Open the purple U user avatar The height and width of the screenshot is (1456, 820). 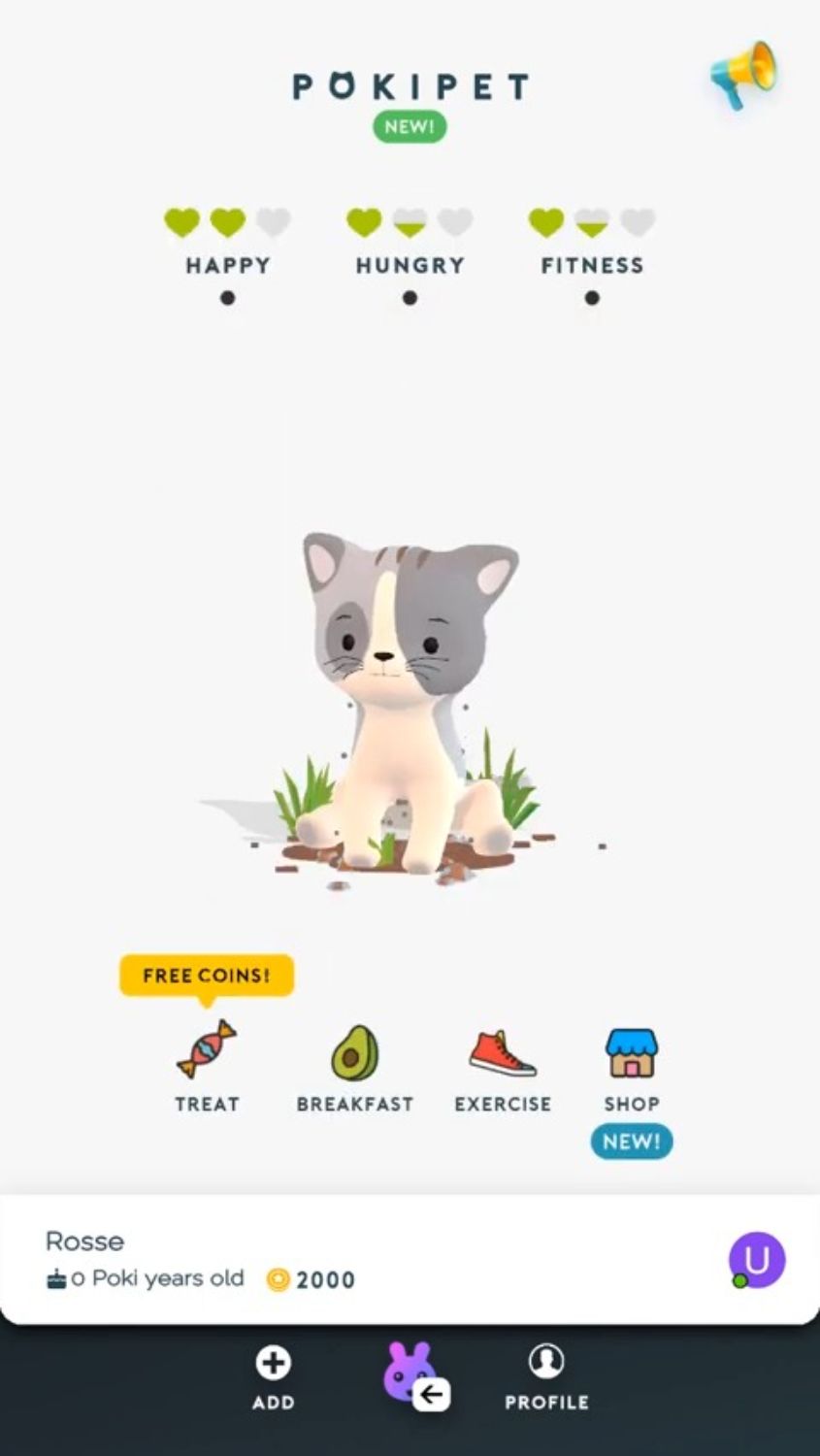pos(757,1260)
